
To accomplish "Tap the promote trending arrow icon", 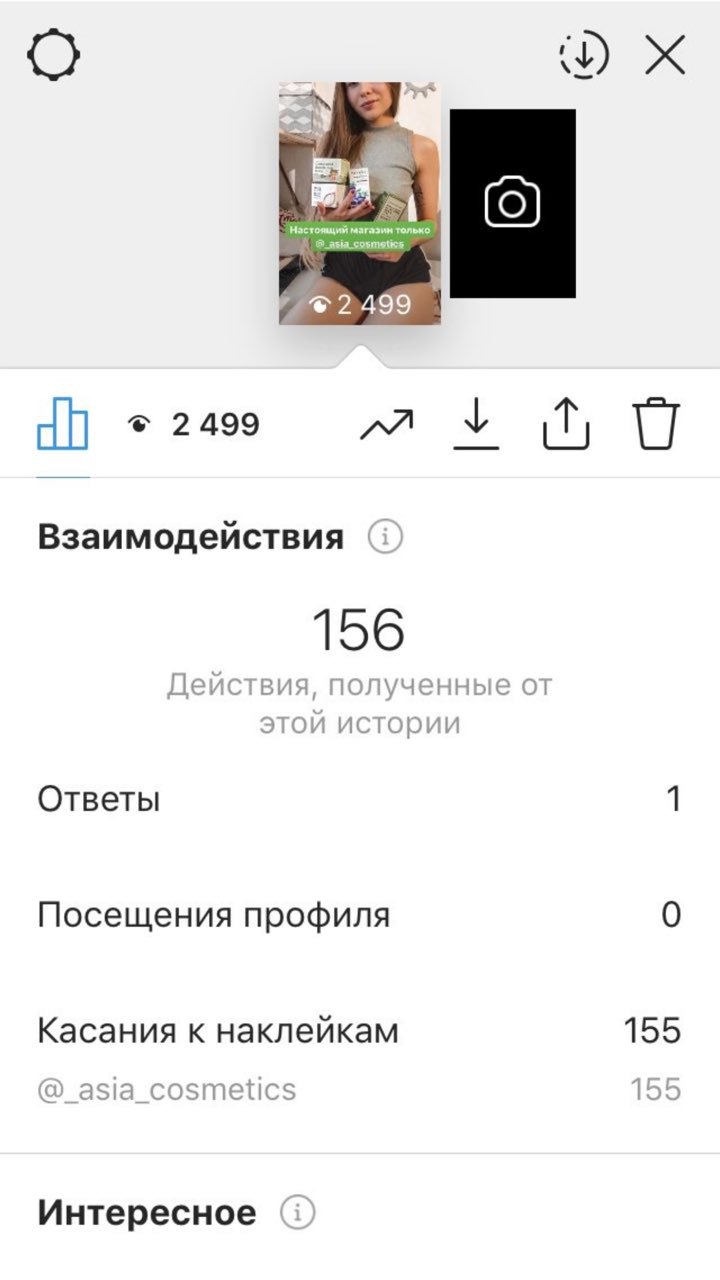I will pos(386,426).
